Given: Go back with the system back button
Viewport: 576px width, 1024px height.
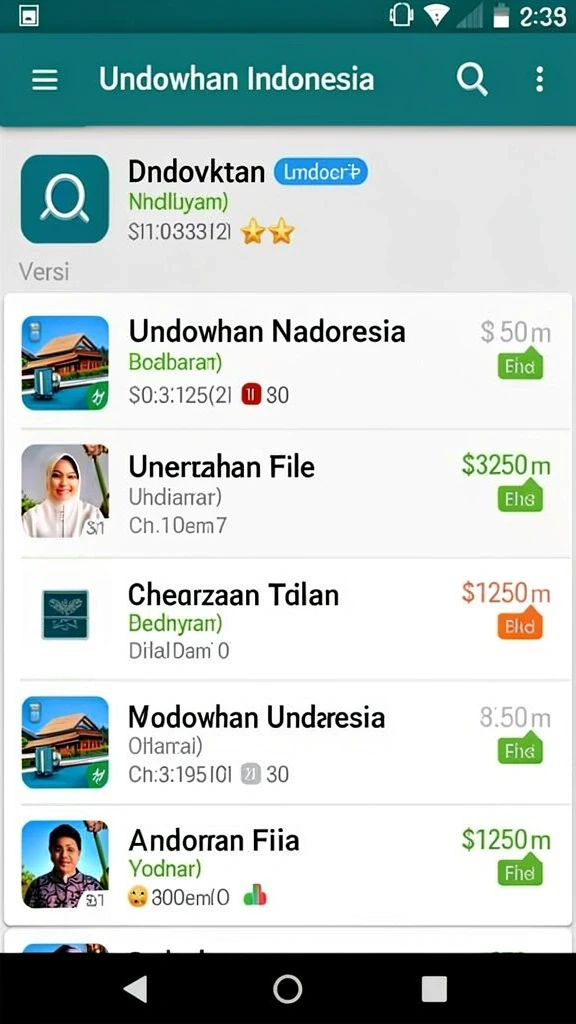Looking at the screenshot, I should [136, 989].
